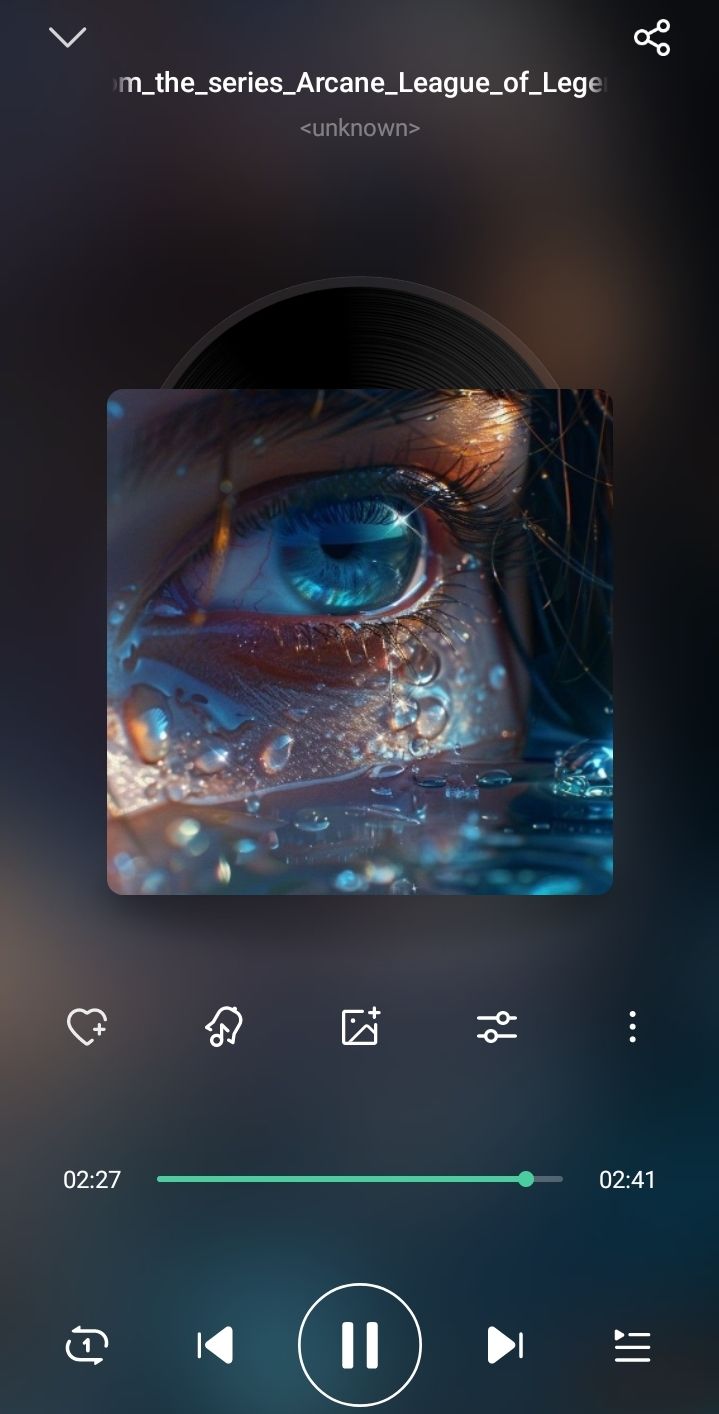The height and width of the screenshot is (1414, 719).
Task: Skip to the next track
Action: point(505,1345)
